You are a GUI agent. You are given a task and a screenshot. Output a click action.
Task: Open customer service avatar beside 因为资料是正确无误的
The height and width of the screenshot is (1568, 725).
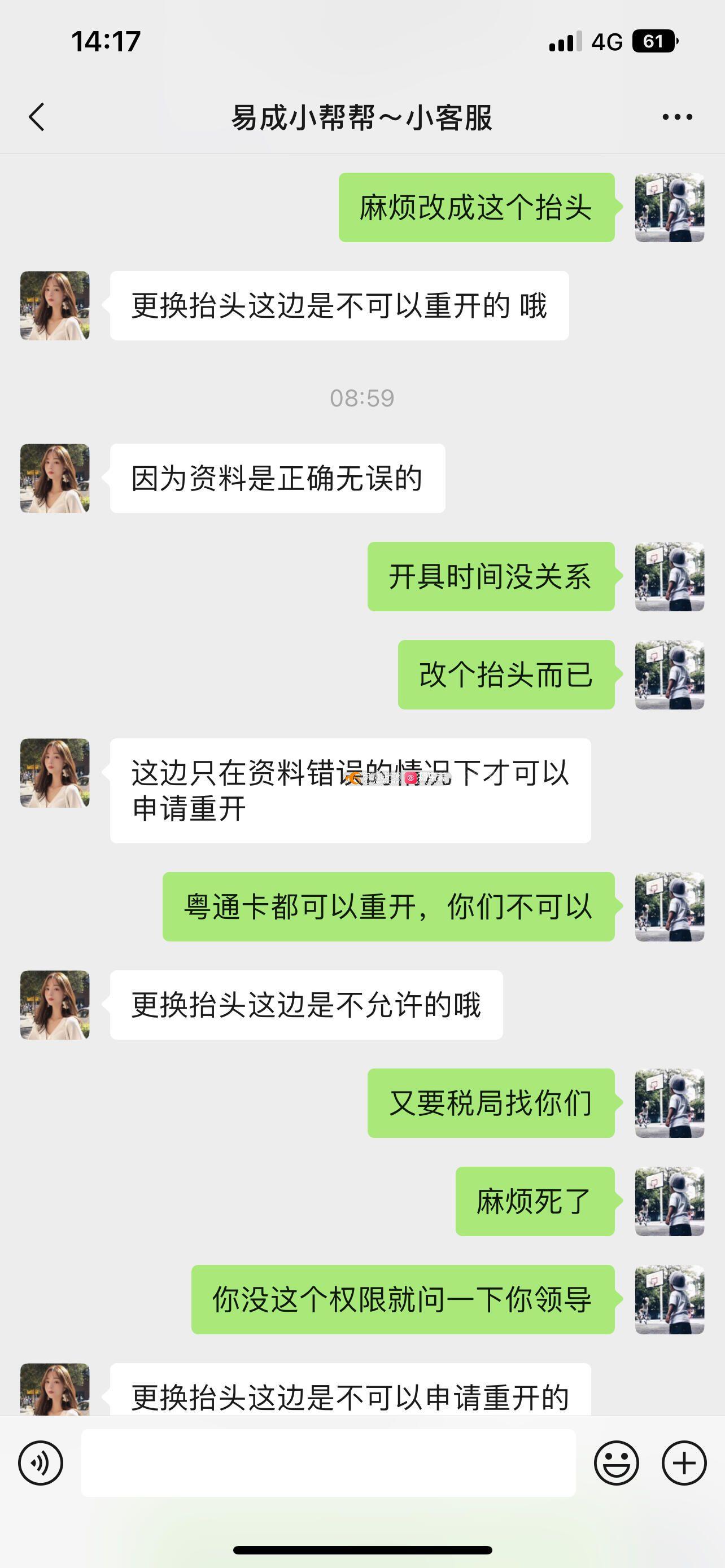(55, 479)
